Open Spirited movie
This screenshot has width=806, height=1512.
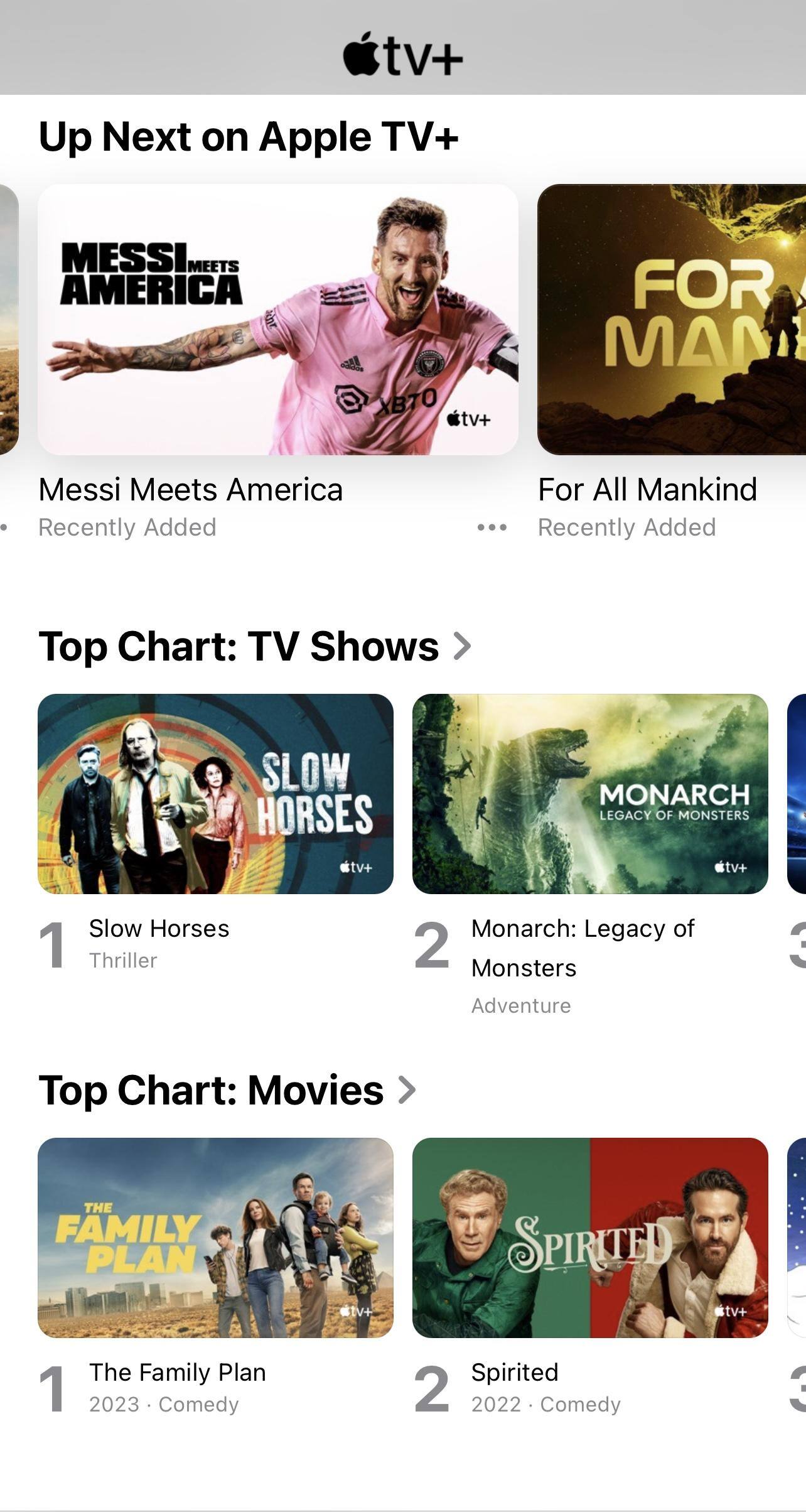point(589,1238)
